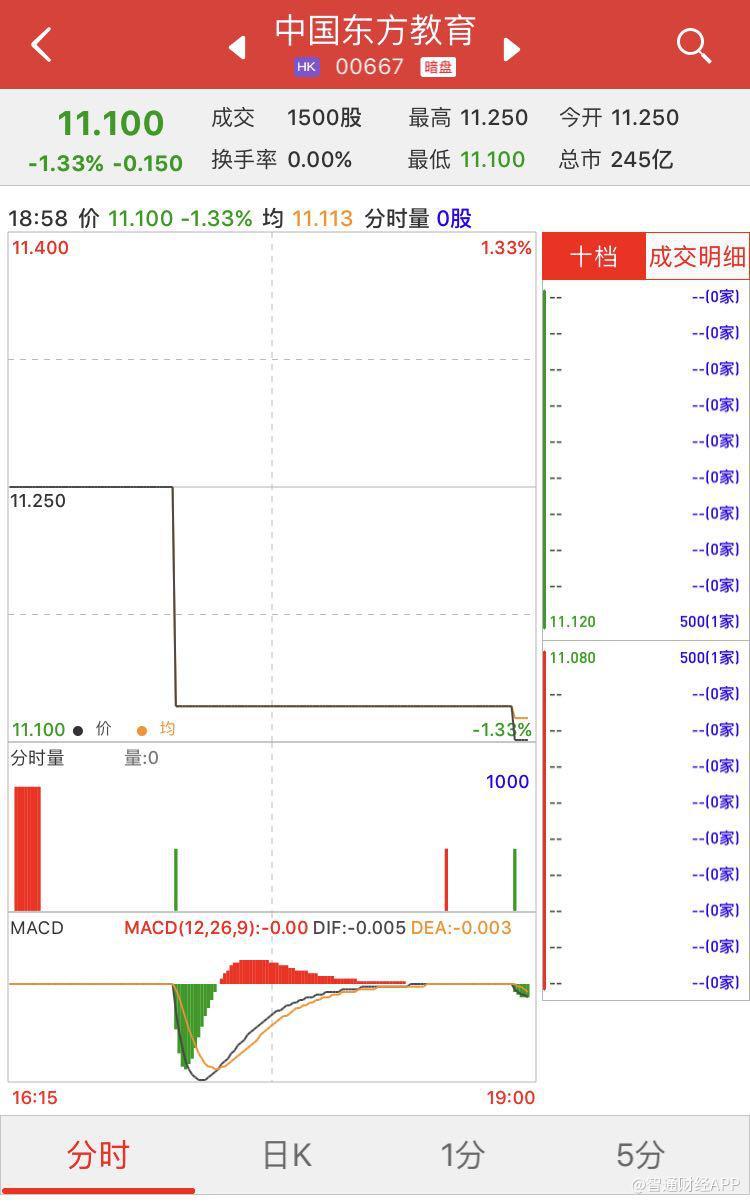Show the 5分 chart view
The image size is (750, 1204).
point(640,1155)
